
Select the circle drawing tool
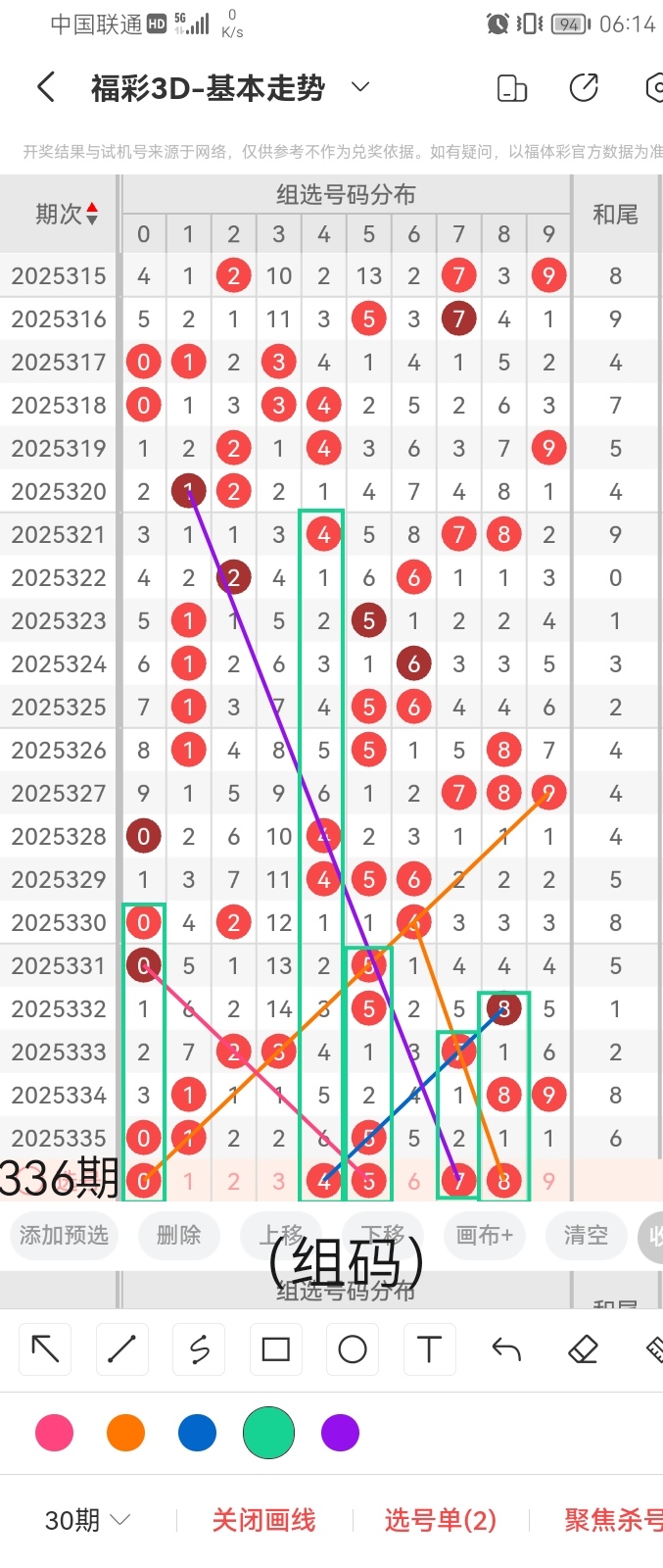coord(353,1349)
